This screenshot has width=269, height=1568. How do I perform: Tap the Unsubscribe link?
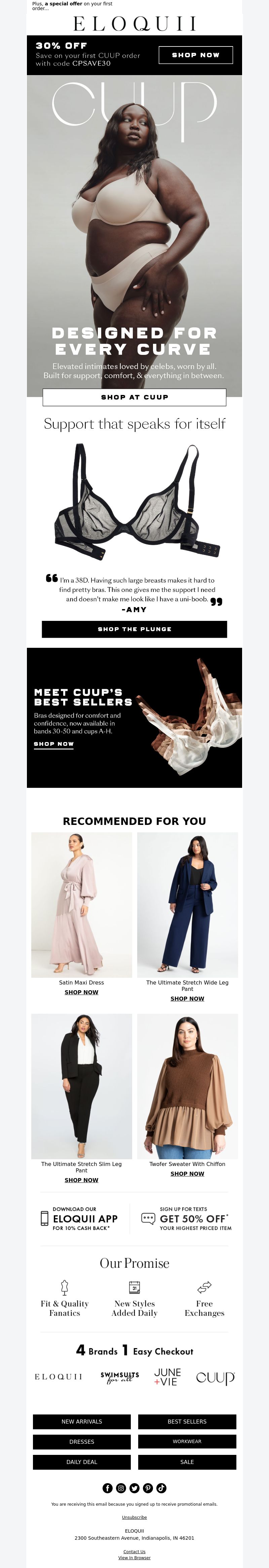point(134,1517)
